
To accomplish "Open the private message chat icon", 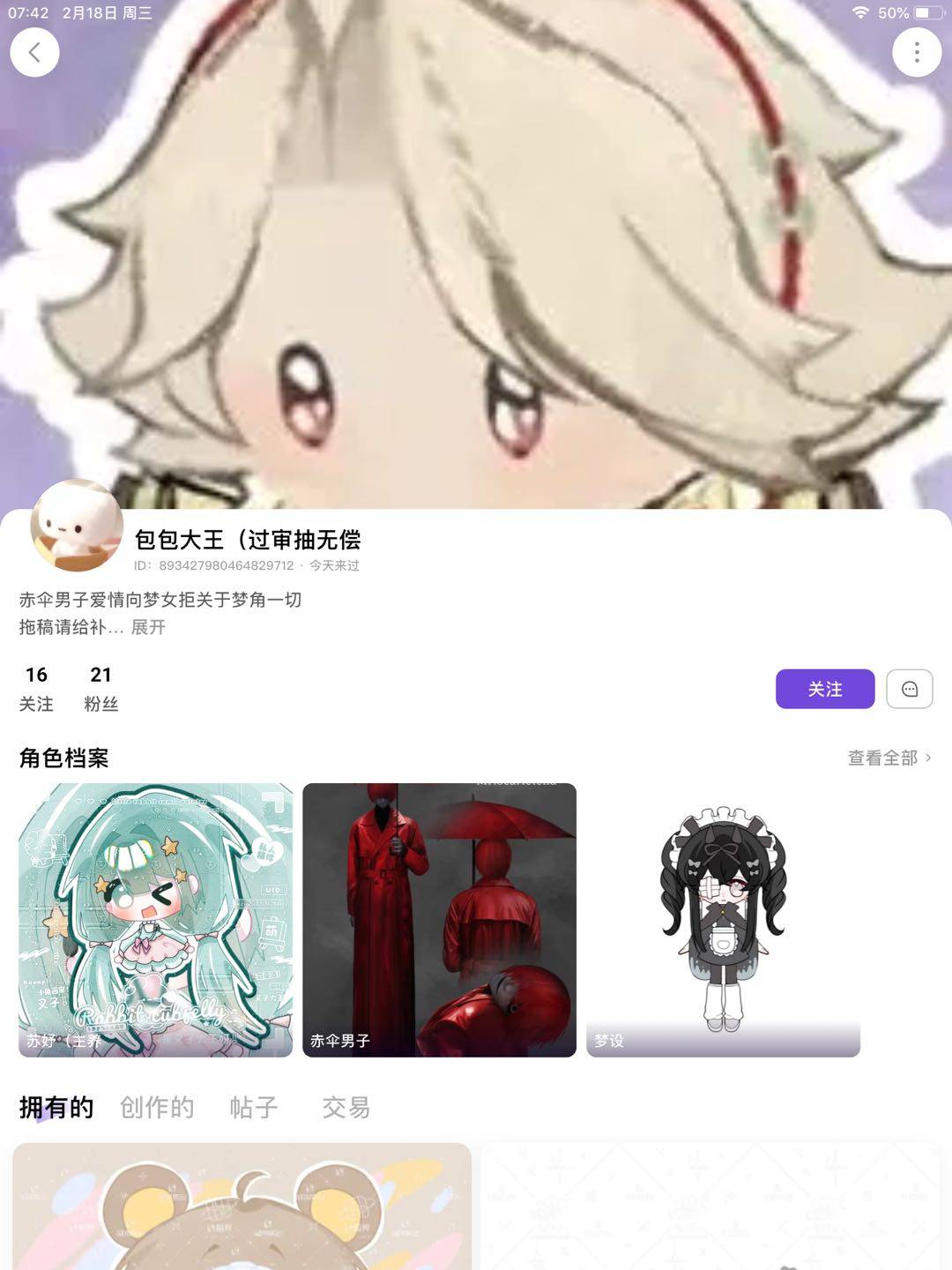I will coord(909,689).
